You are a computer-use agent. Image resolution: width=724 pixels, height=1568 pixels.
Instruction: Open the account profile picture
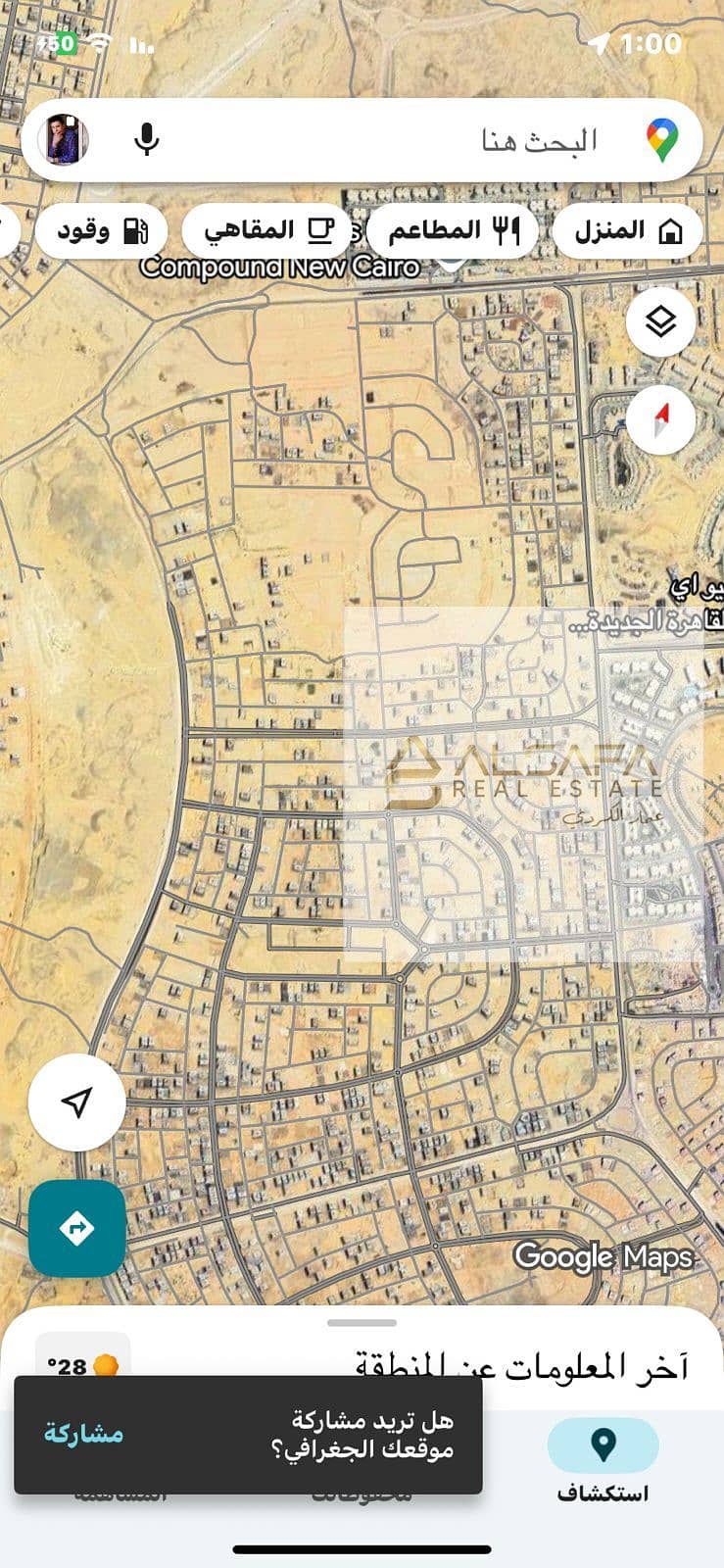tap(65, 139)
